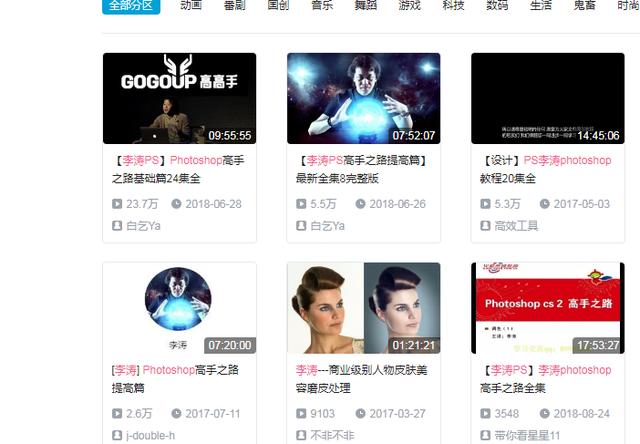Screen dimensions: 640x444
Task: Open the 生活 category
Action: click(541, 6)
